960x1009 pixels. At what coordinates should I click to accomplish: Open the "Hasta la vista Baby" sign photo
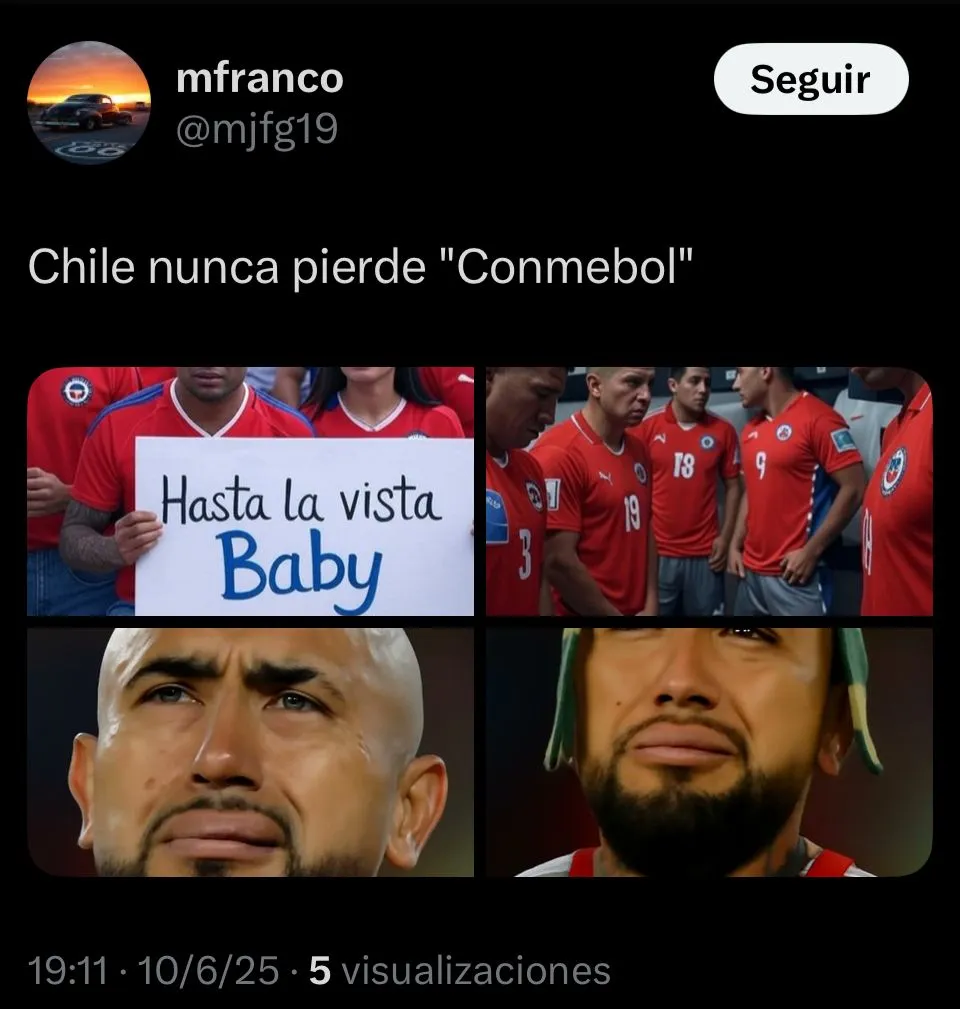(x=250, y=491)
